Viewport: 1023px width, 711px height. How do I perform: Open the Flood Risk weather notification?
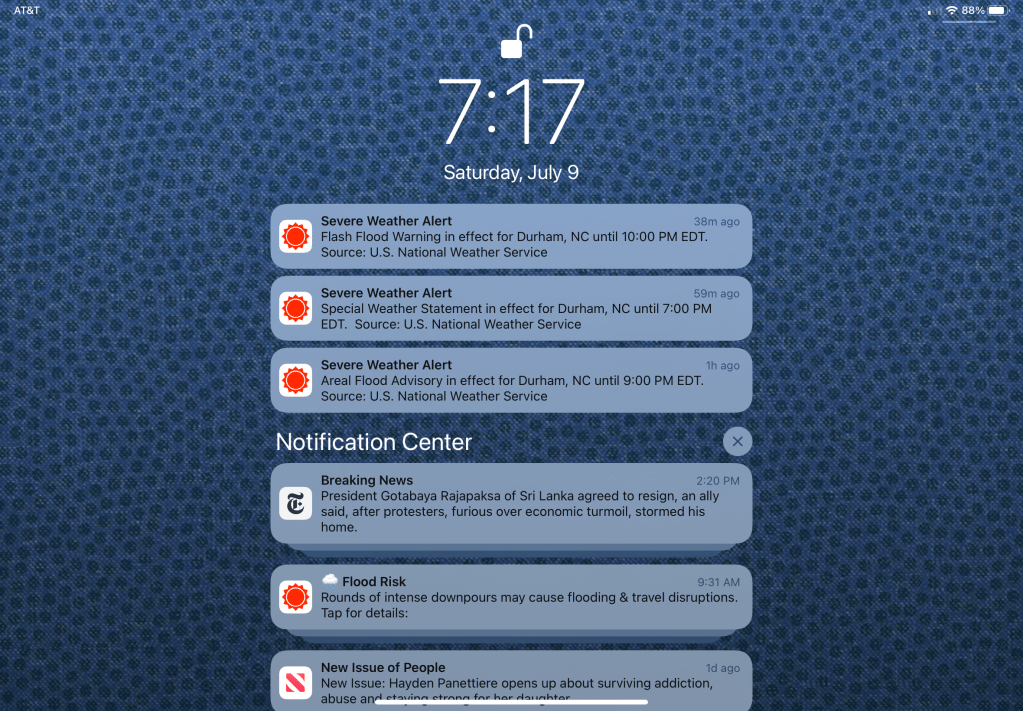511,597
